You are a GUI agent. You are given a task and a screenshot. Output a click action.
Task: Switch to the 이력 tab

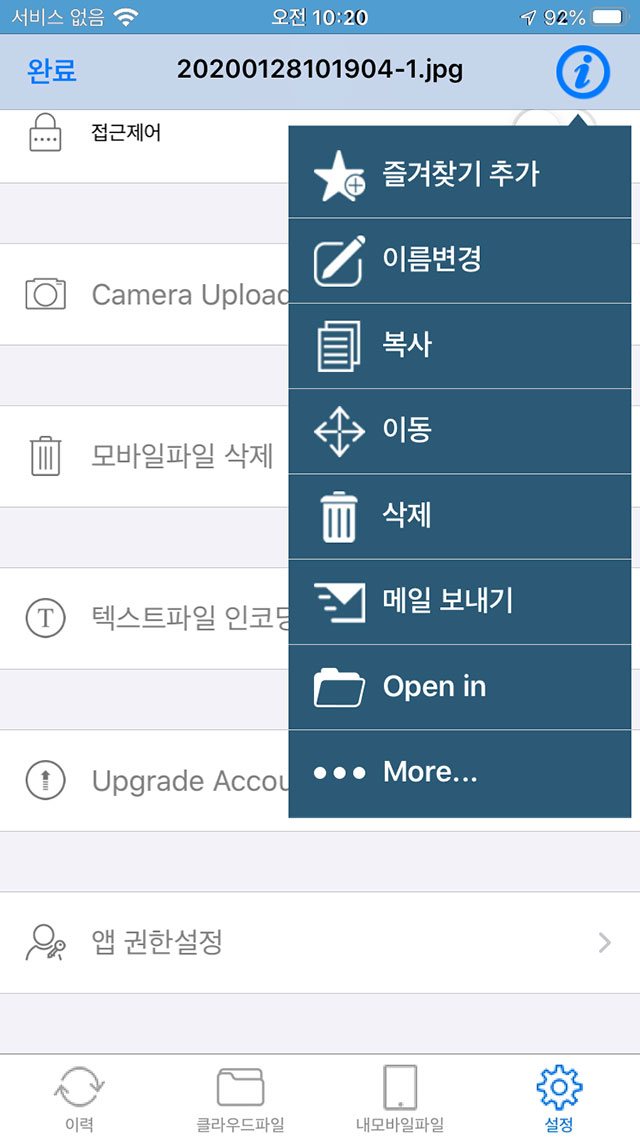[x=79, y=1098]
